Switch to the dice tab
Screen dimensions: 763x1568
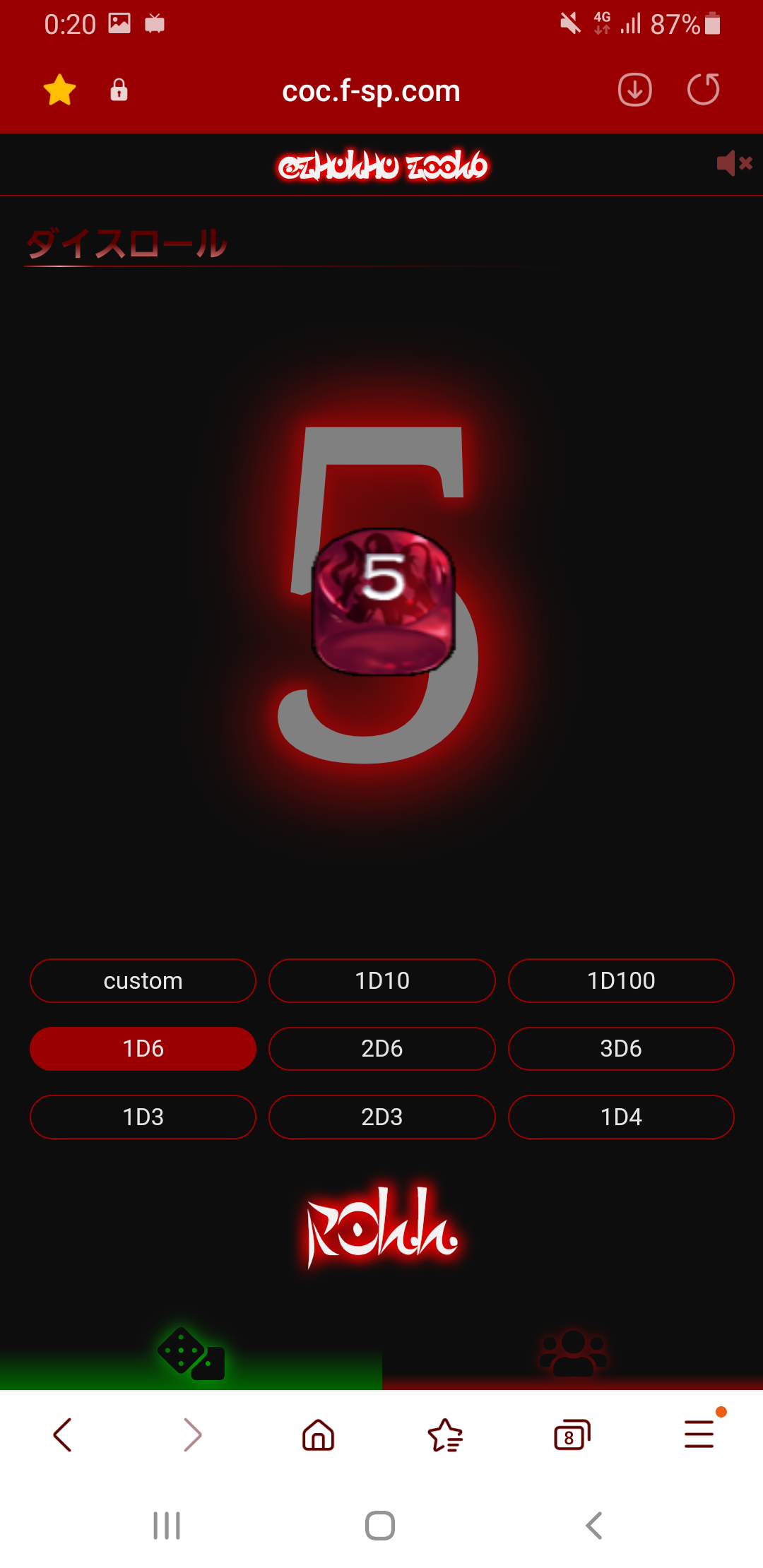click(191, 1355)
